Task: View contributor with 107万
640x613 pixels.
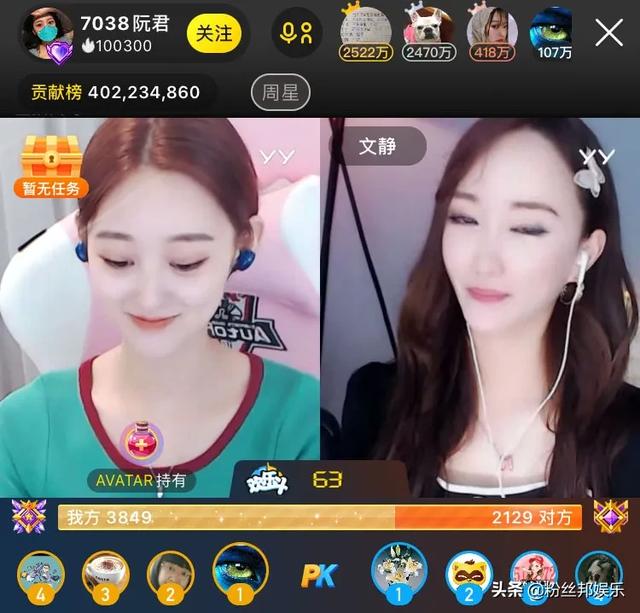Action: (x=552, y=30)
